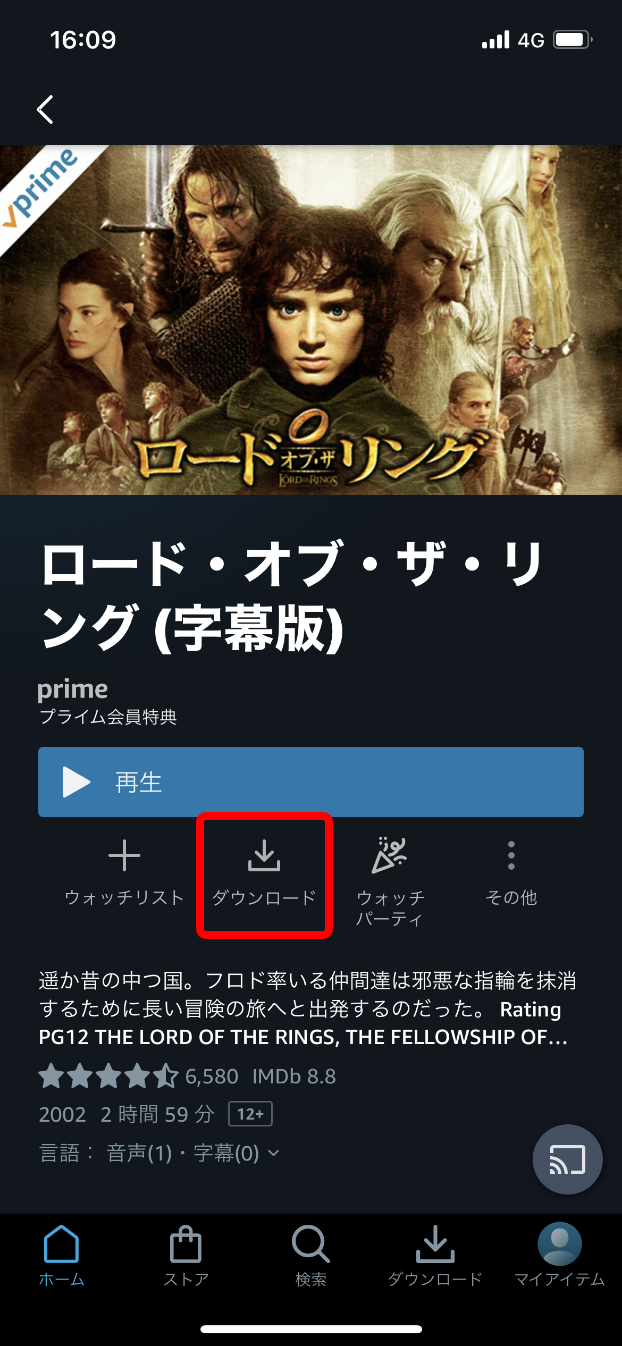Open the 検索 tab
This screenshot has height=1346, width=622.
click(311, 1257)
